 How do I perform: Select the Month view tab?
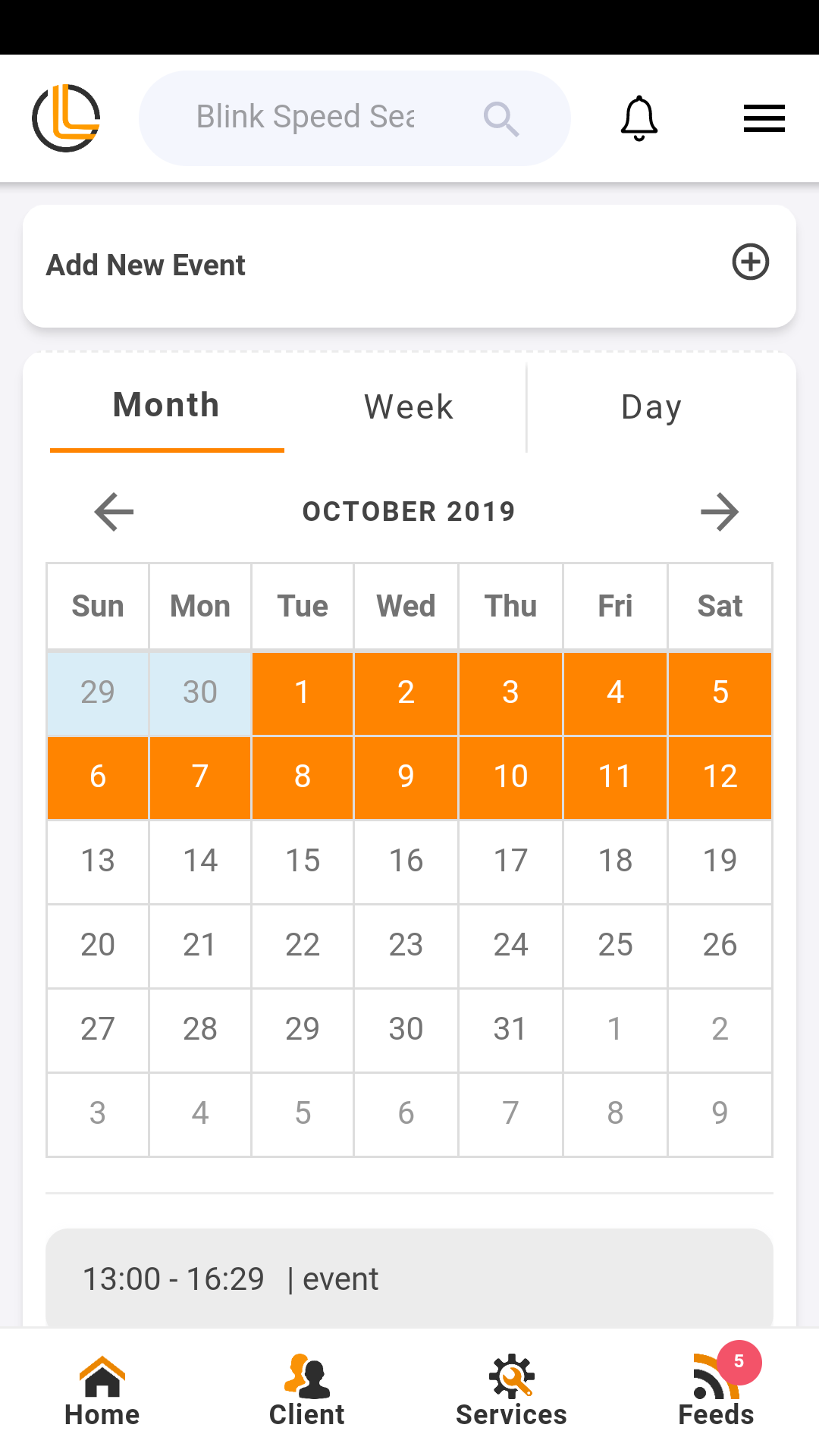pyautogui.click(x=167, y=406)
